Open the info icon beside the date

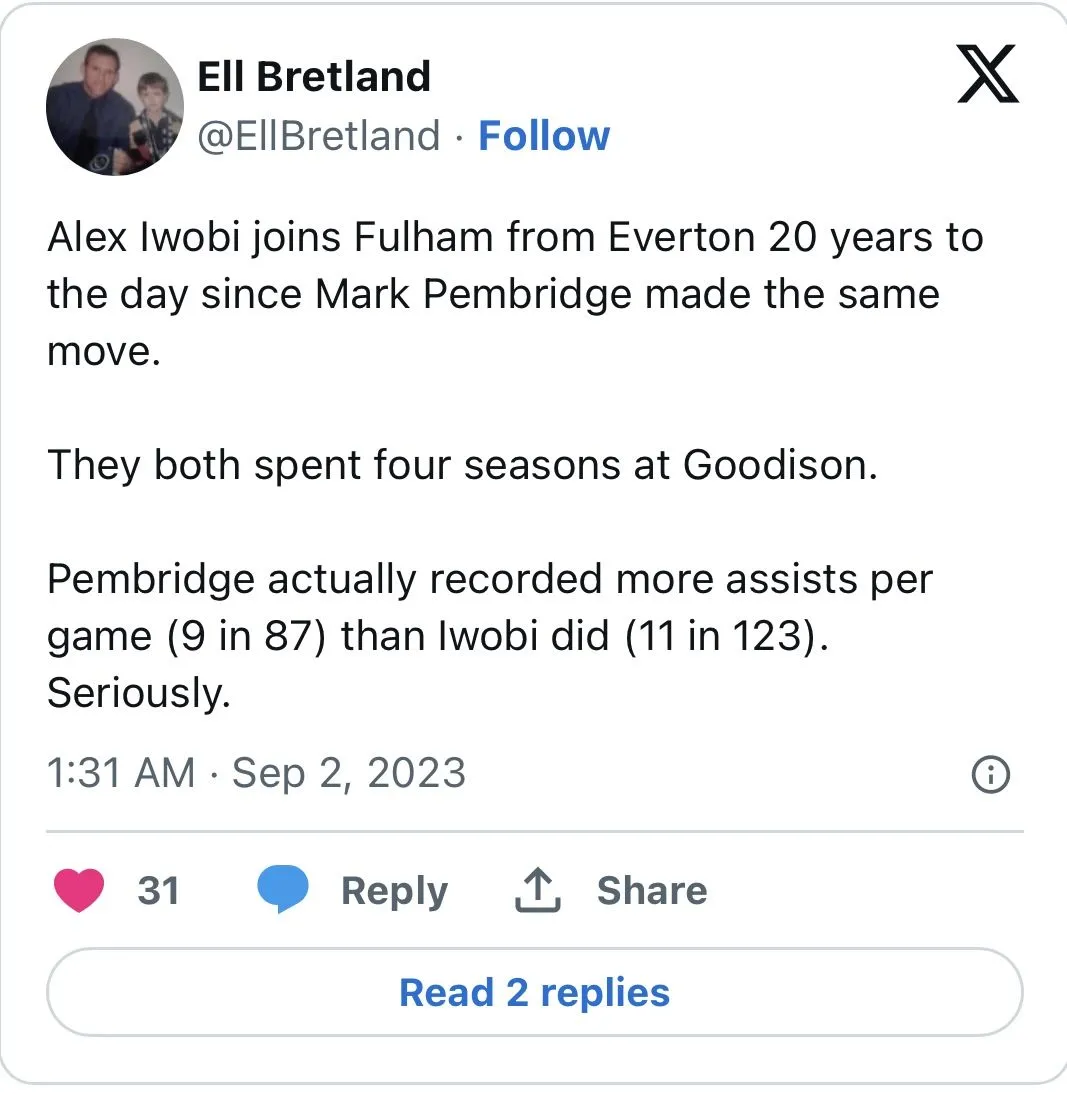[x=991, y=774]
